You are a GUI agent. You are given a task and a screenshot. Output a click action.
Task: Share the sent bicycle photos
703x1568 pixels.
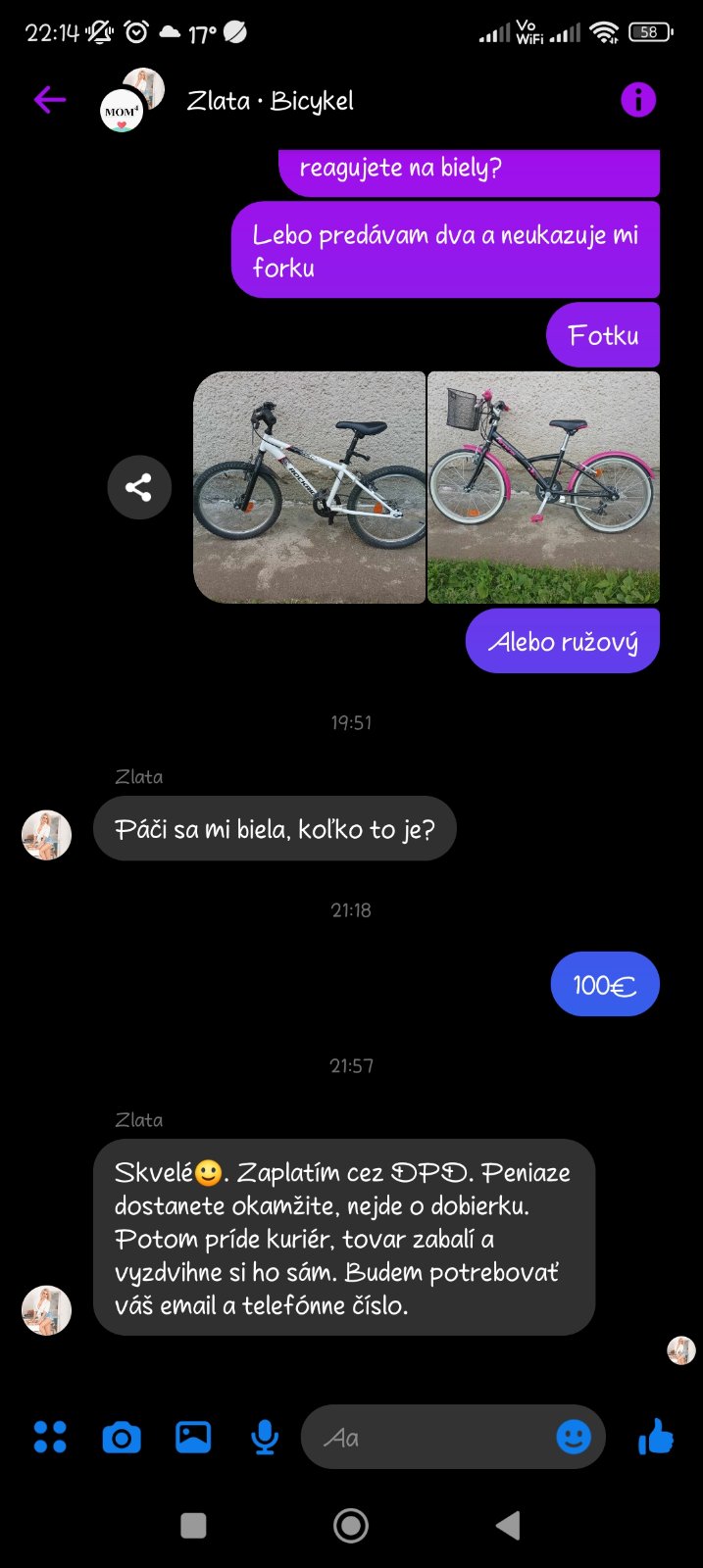coord(138,487)
